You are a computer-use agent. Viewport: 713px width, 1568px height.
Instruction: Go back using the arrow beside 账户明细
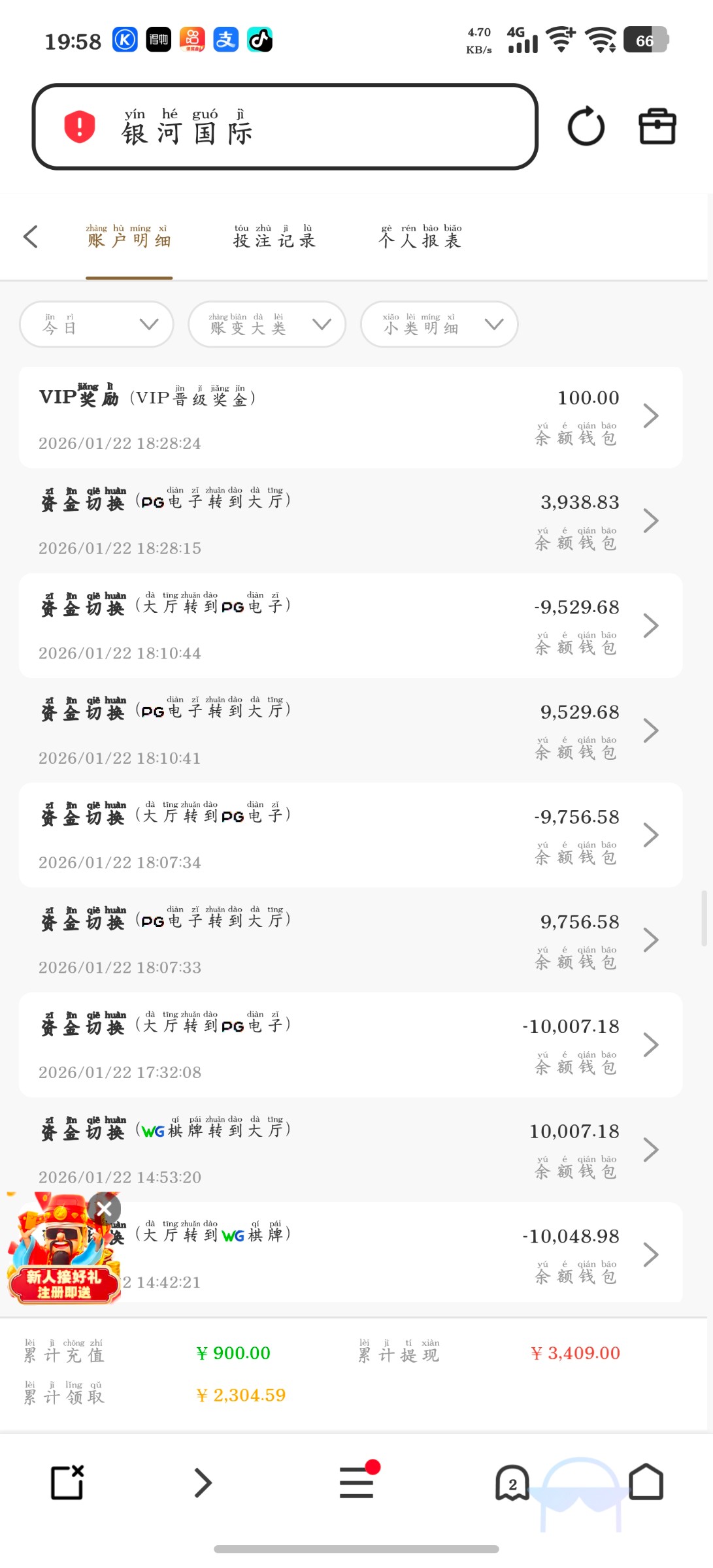pyautogui.click(x=31, y=237)
